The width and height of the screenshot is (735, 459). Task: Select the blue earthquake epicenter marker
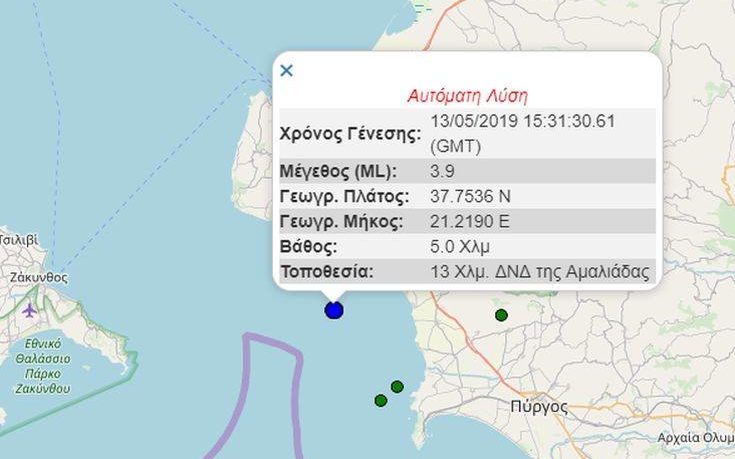[x=334, y=310]
